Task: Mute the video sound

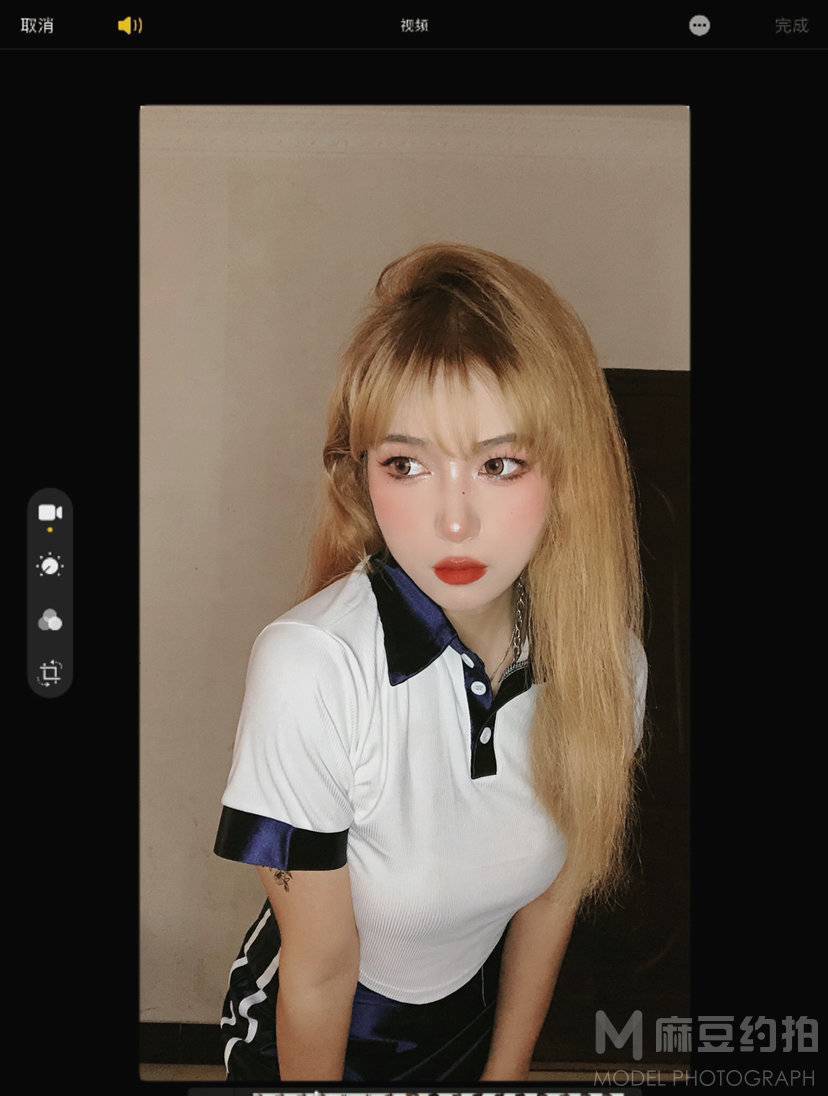Action: (129, 26)
